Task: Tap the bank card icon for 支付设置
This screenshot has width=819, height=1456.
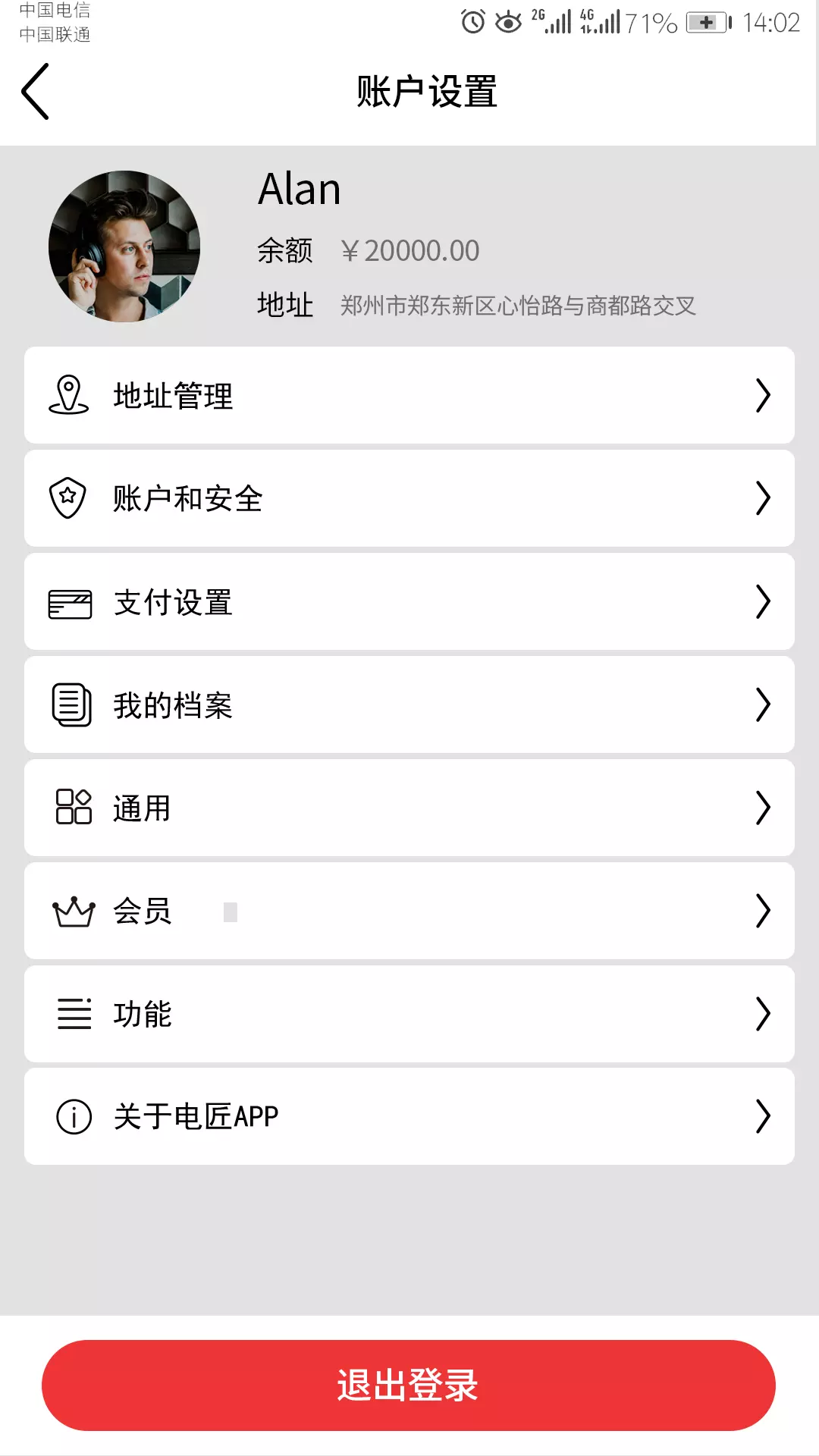Action: (x=71, y=601)
